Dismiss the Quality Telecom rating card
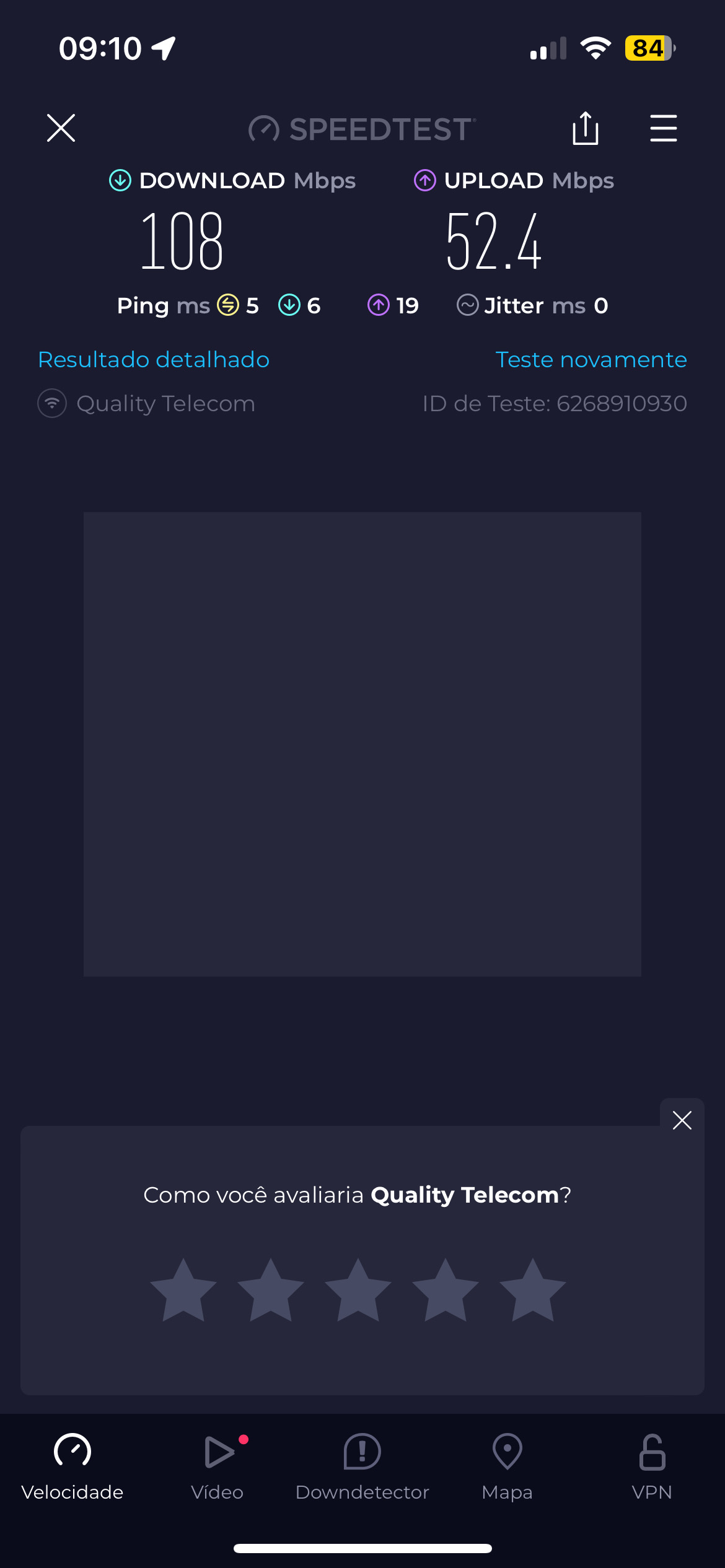The width and height of the screenshot is (725, 1568). (x=682, y=1120)
